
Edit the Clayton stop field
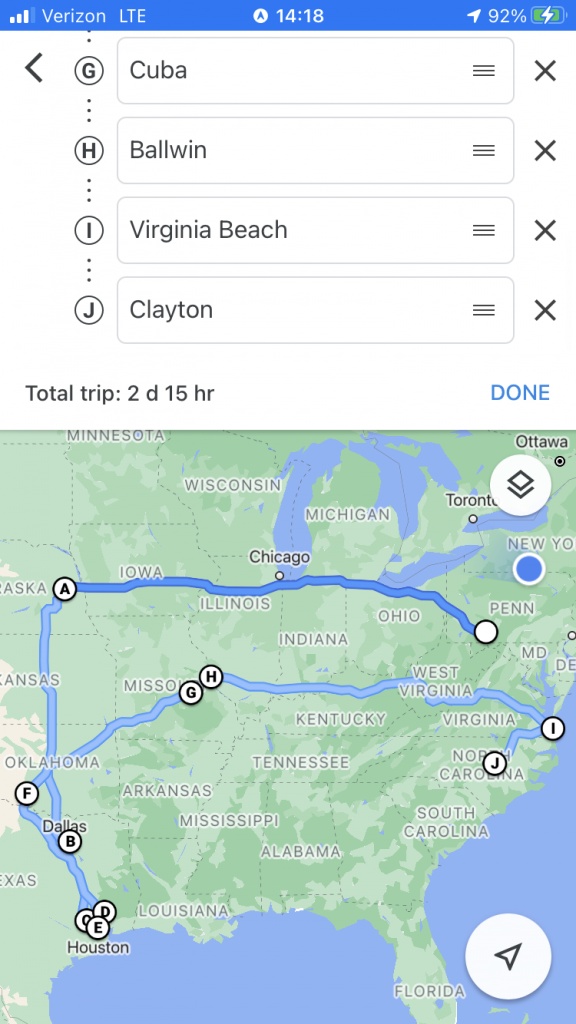(x=315, y=310)
